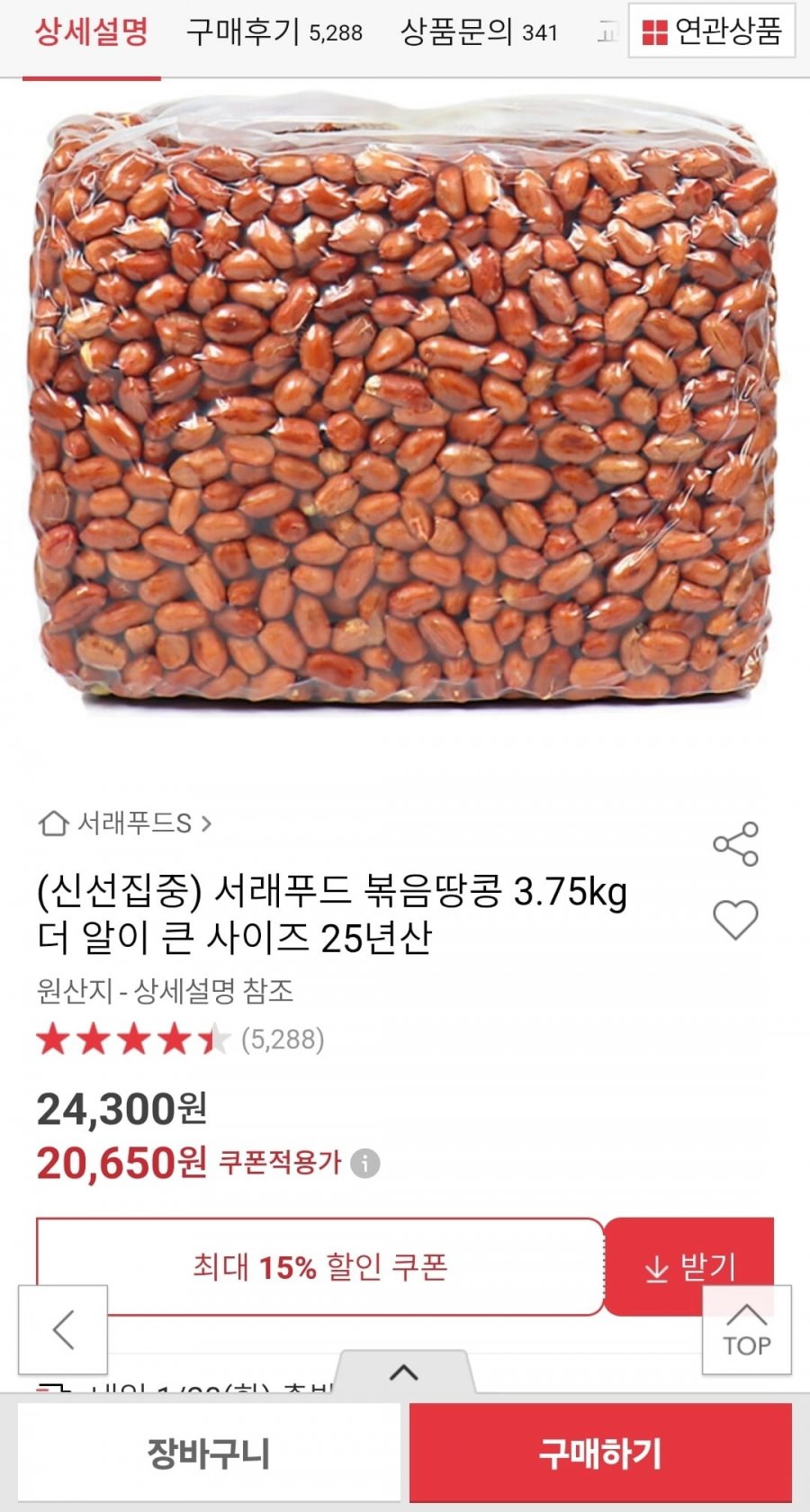The image size is (810, 1512).
Task: Add product to wishlist with heart
Action: point(735,920)
